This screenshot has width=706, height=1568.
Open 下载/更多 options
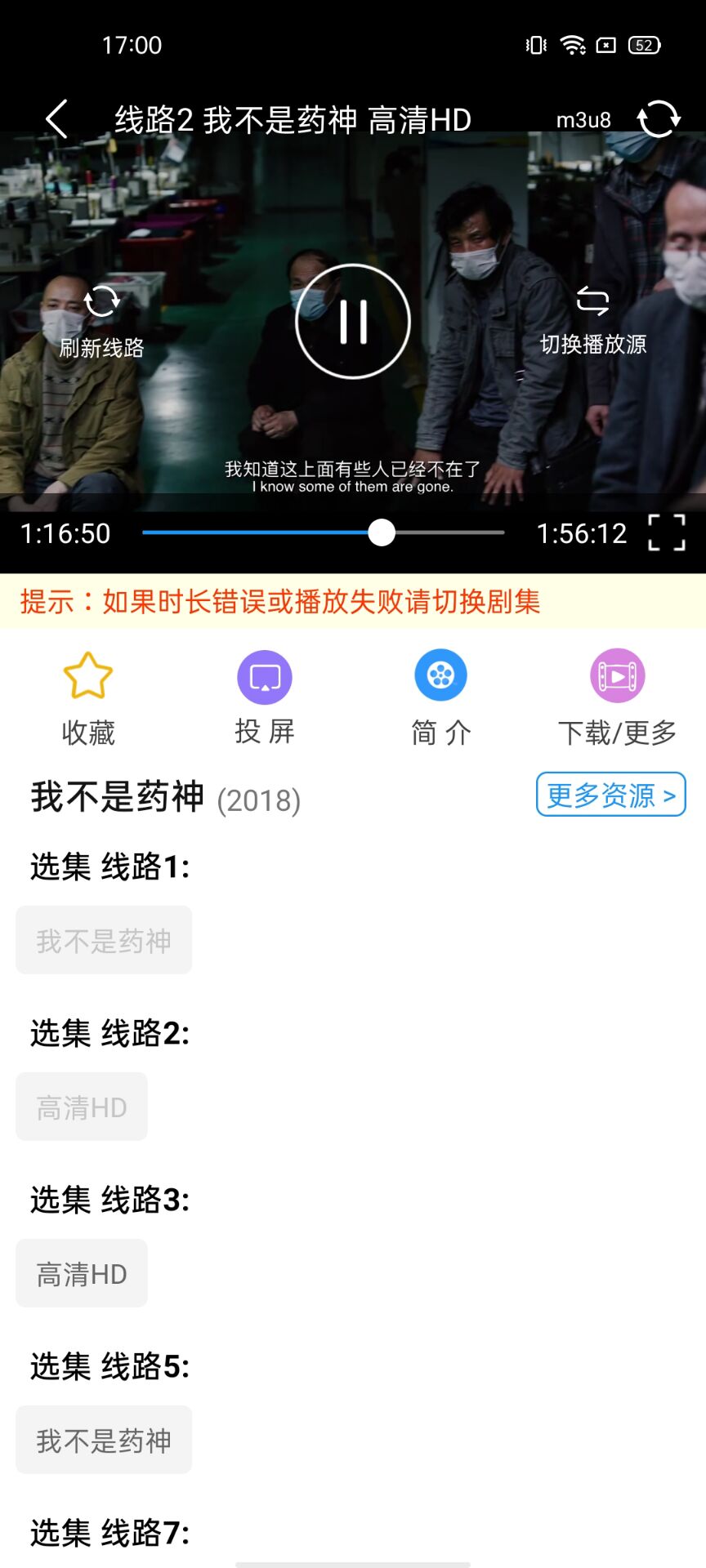[x=618, y=698]
